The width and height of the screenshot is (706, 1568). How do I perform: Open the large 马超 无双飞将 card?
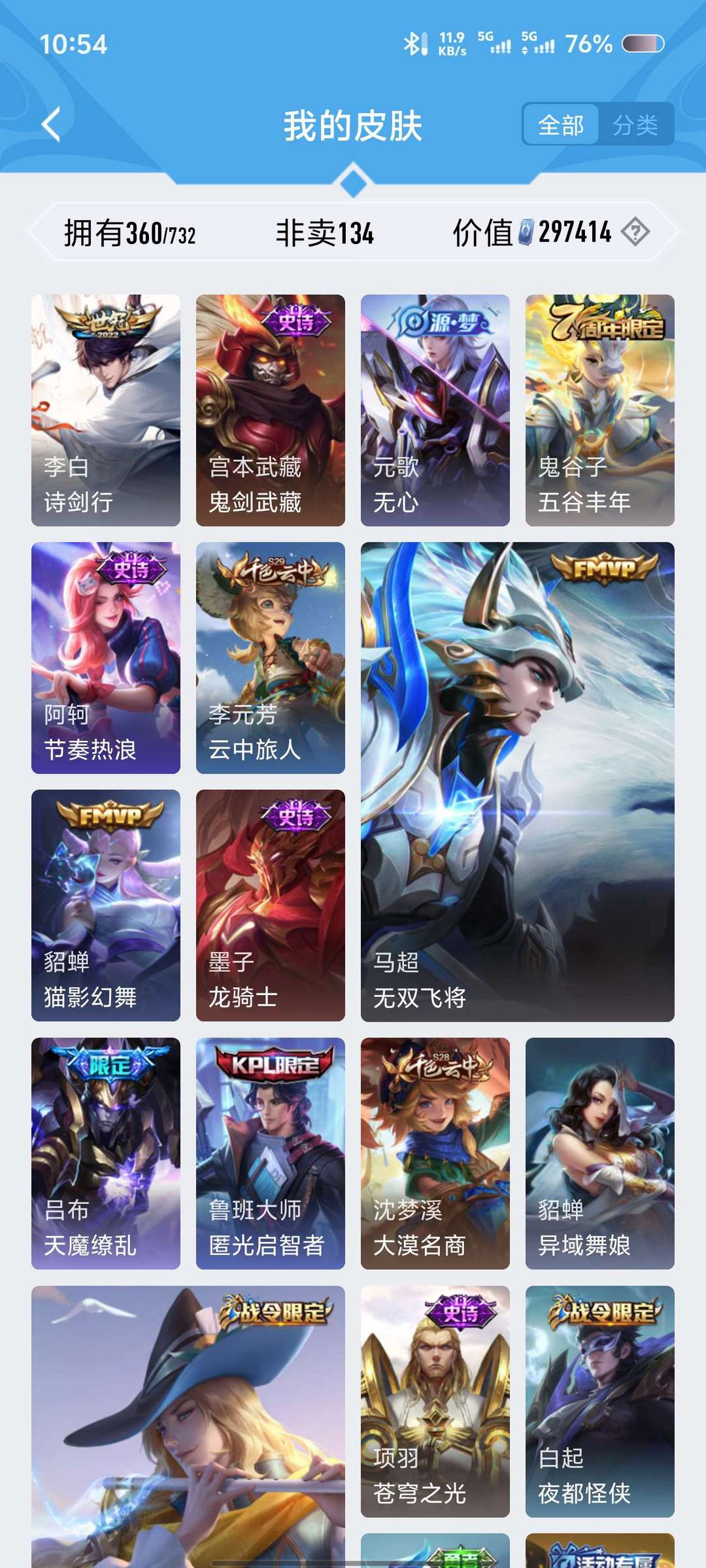518,781
